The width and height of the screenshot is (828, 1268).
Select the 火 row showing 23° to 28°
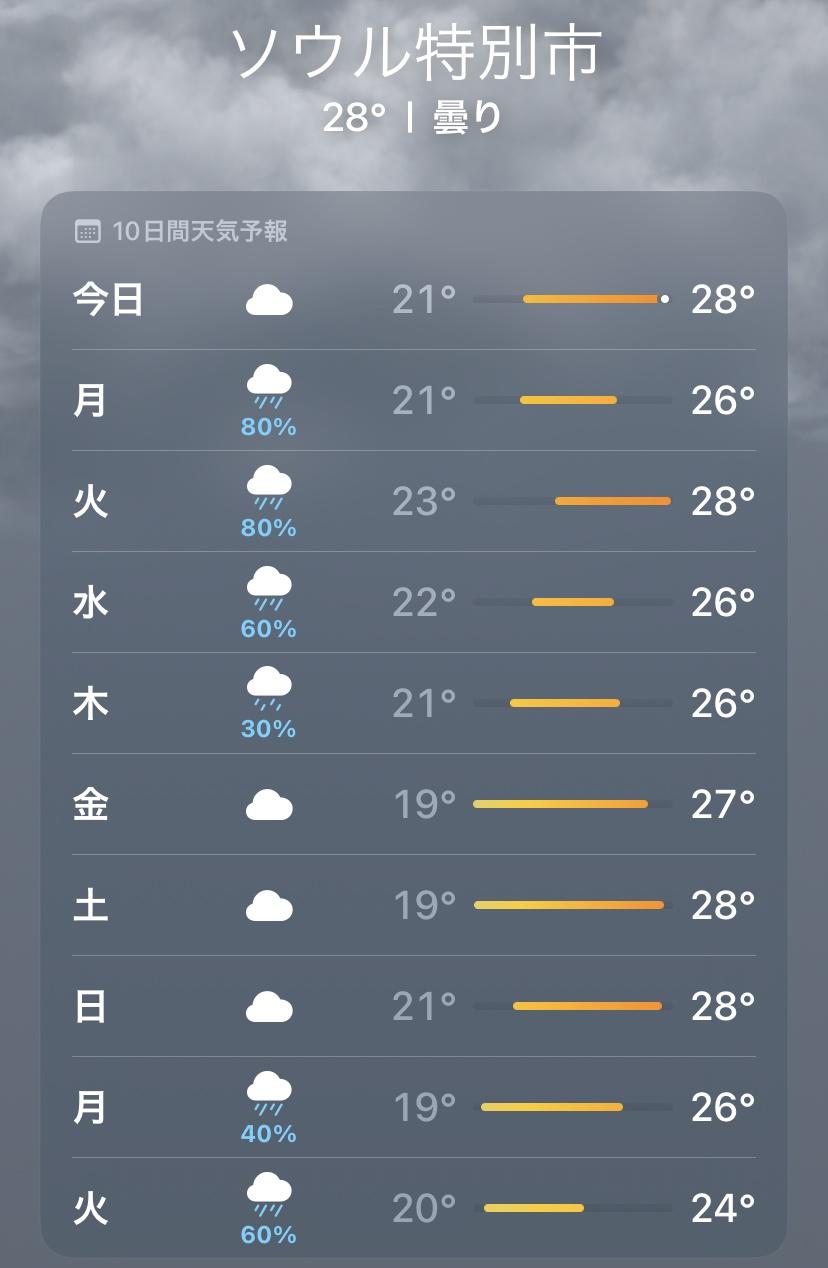tap(413, 501)
